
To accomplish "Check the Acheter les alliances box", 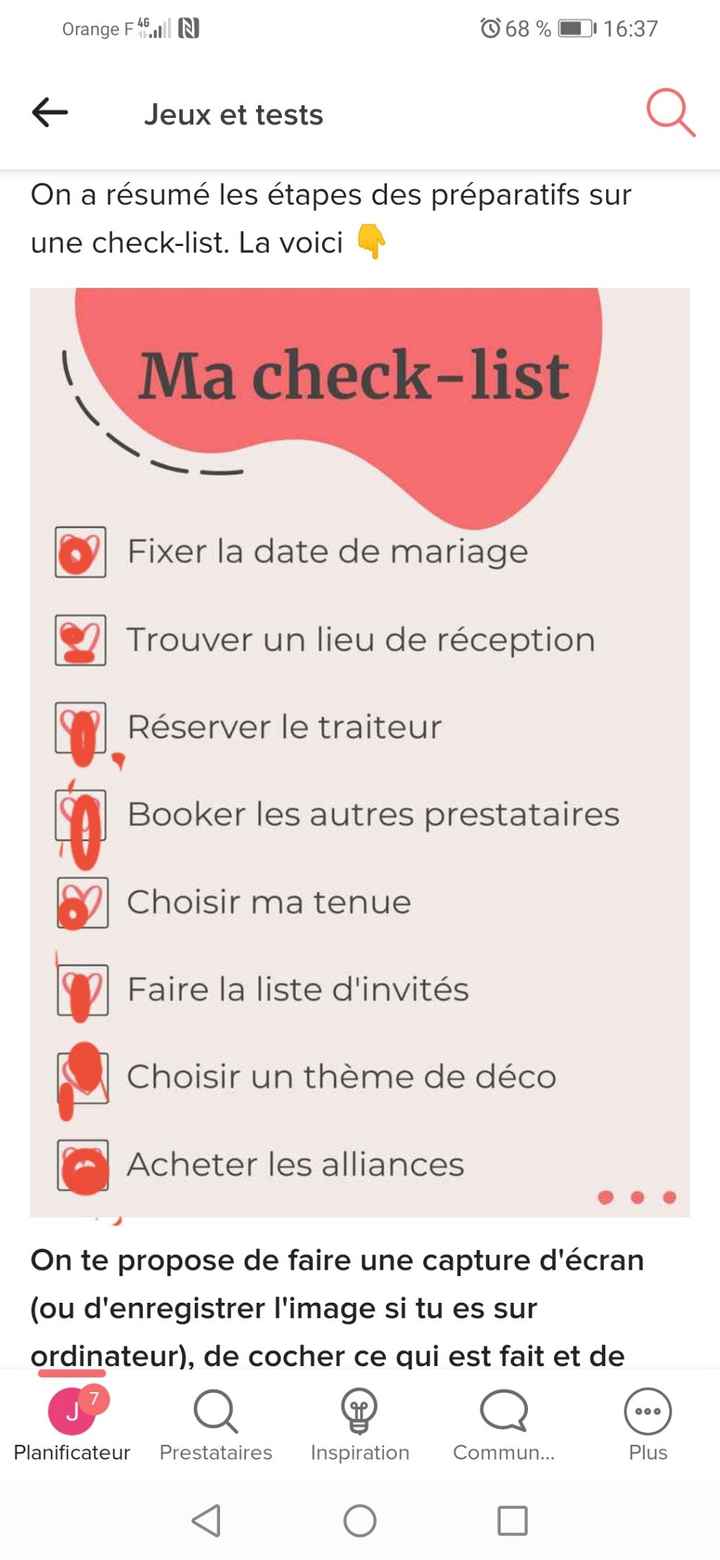I will click(81, 1164).
